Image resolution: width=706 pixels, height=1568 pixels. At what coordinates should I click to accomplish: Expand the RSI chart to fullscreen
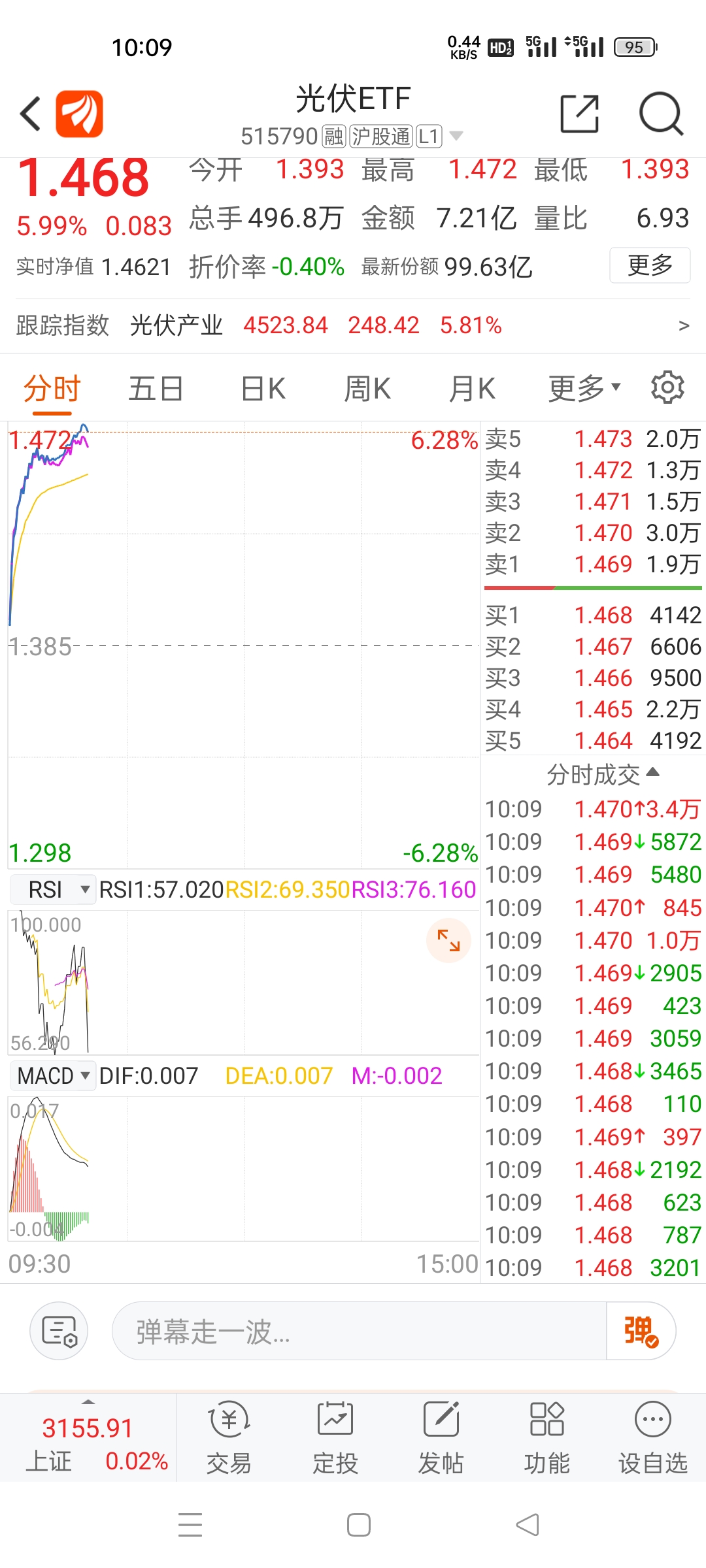click(x=448, y=940)
